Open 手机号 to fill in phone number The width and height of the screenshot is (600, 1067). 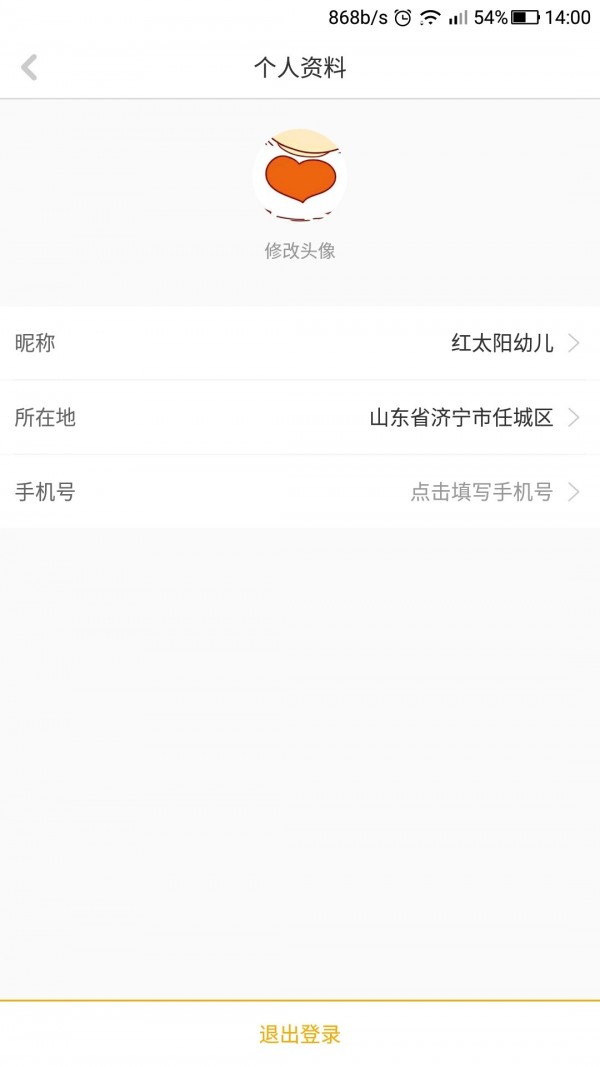(300, 492)
